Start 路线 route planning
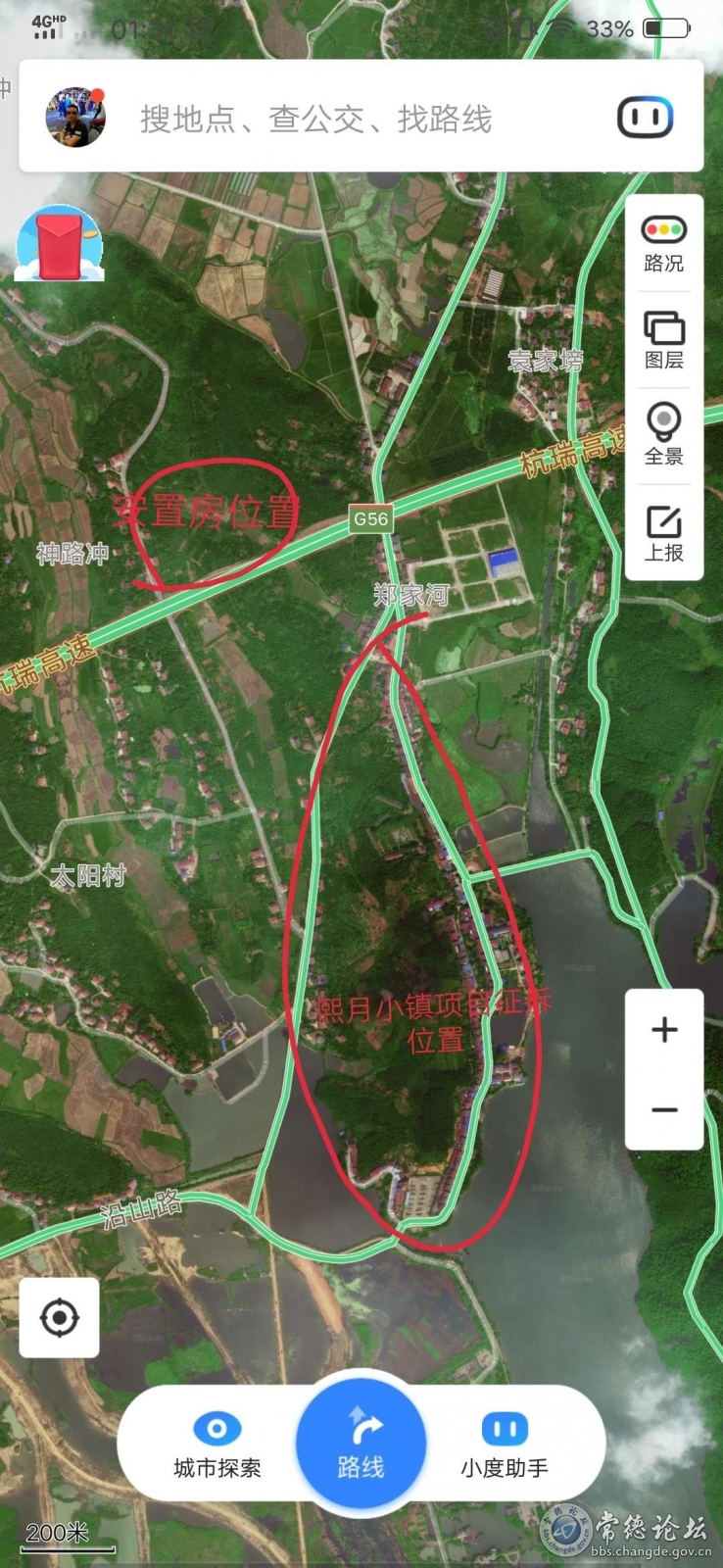This screenshot has width=723, height=1568. (361, 1443)
